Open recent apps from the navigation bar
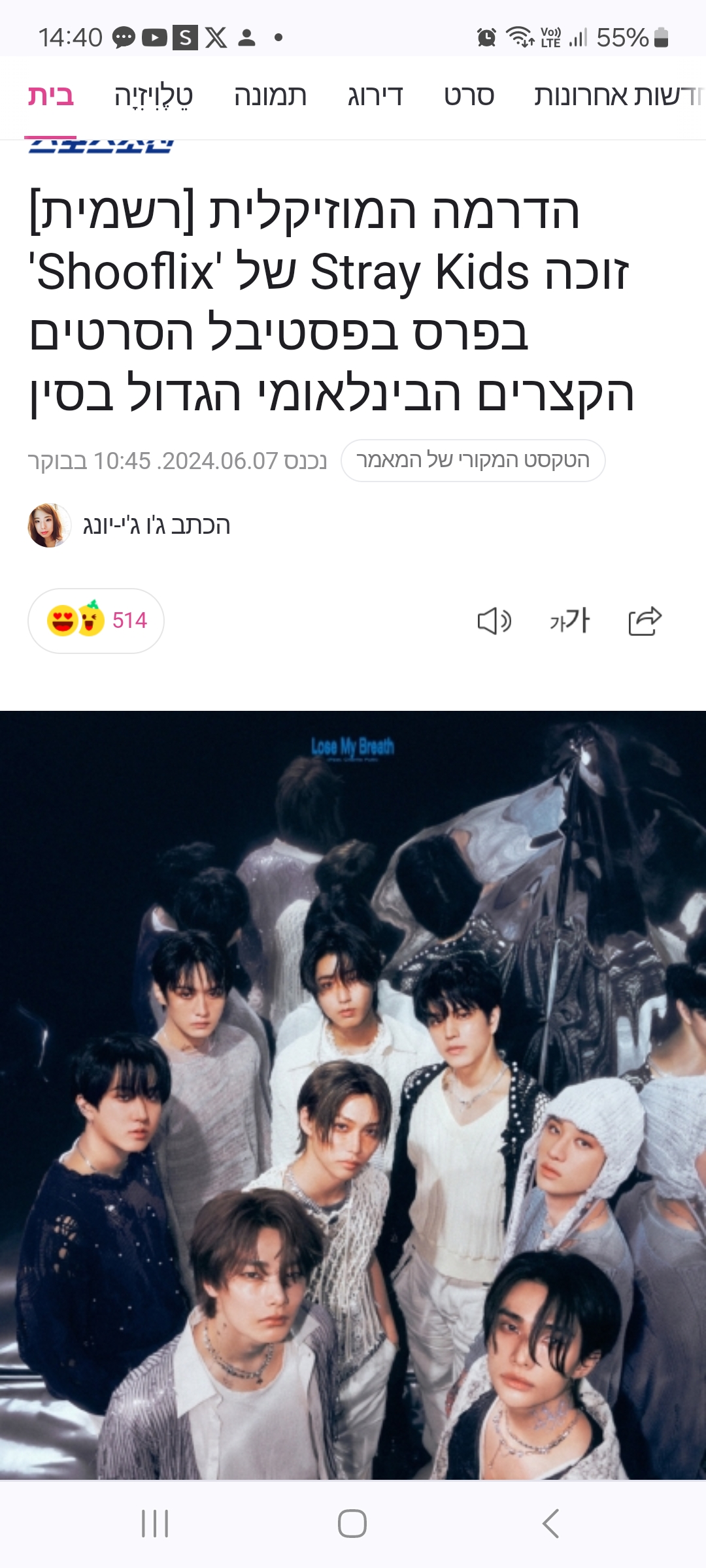The height and width of the screenshot is (1568, 706). coord(155,1524)
